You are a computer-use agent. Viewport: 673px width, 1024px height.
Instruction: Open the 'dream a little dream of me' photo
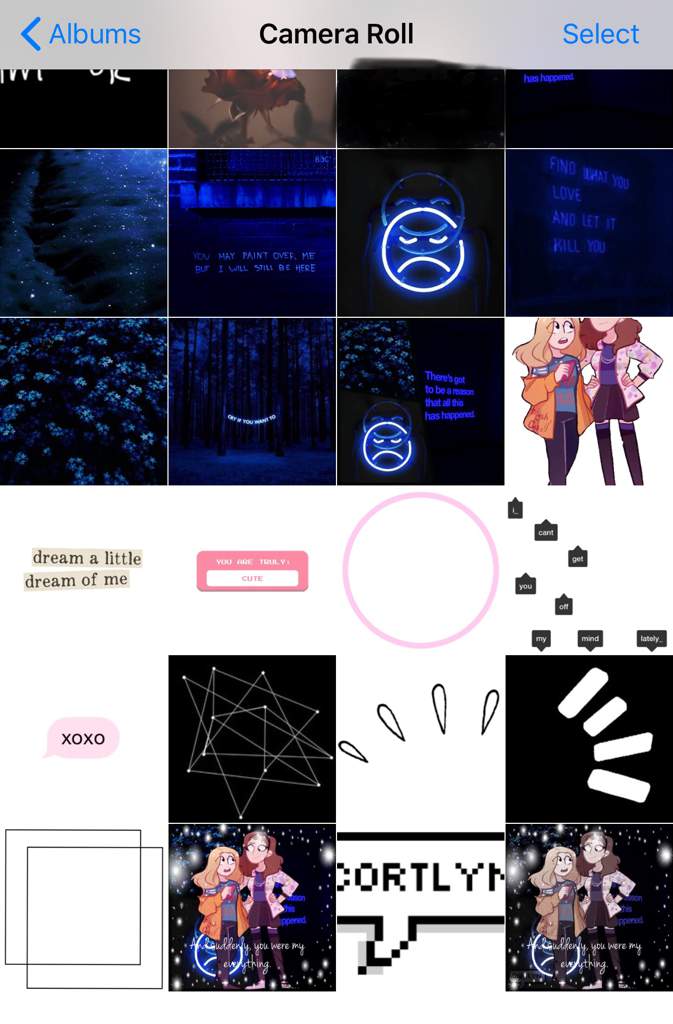[83, 570]
